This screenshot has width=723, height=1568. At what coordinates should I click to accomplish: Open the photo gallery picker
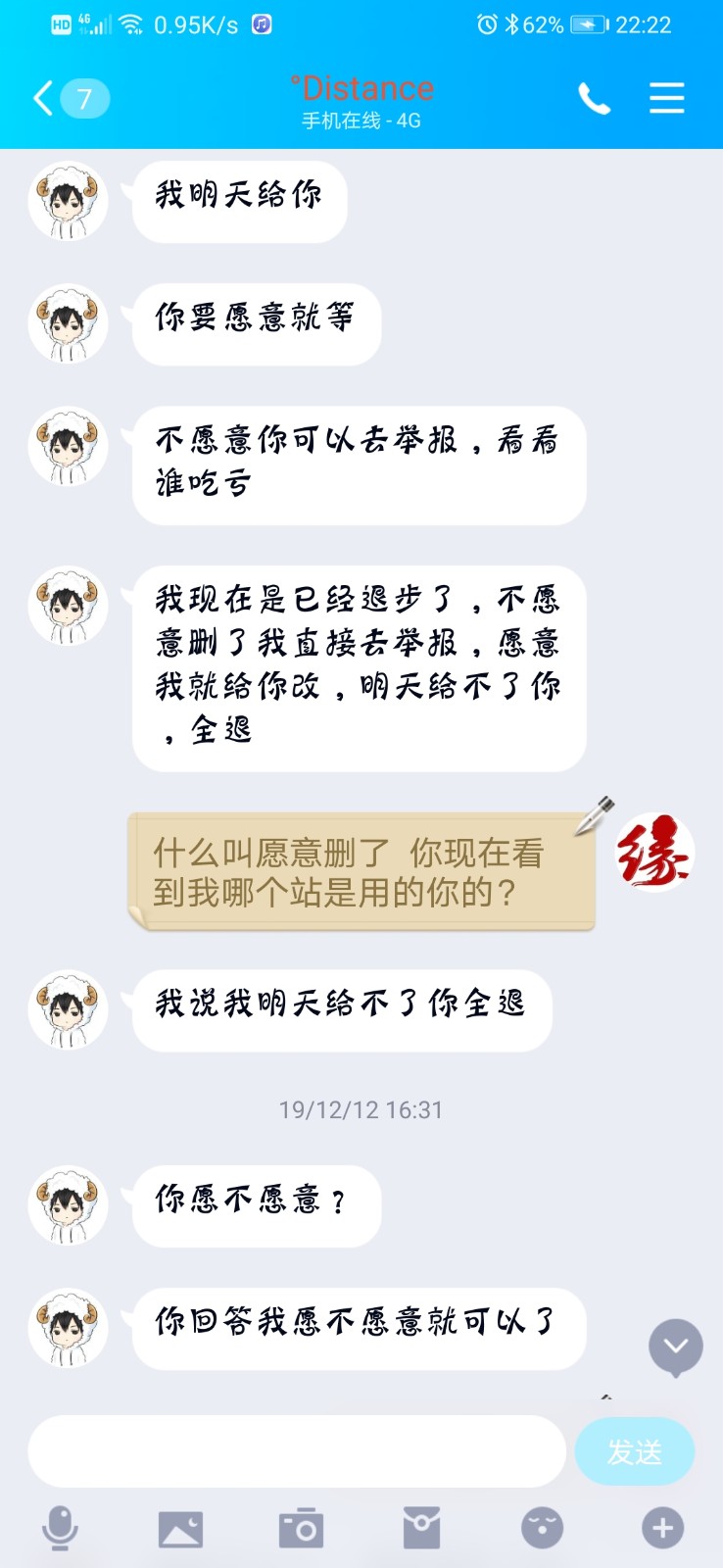180,1528
